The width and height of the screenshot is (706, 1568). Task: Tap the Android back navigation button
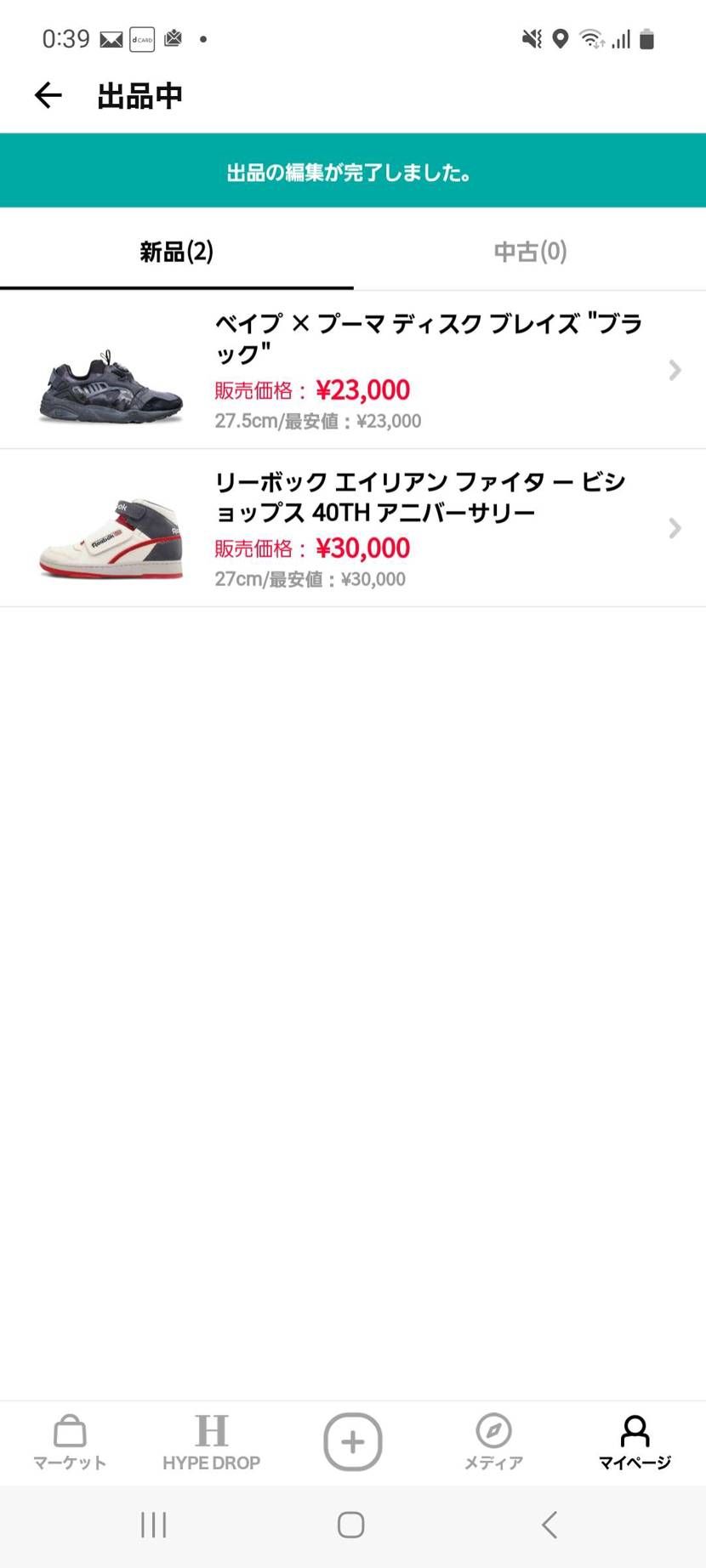[547, 1525]
